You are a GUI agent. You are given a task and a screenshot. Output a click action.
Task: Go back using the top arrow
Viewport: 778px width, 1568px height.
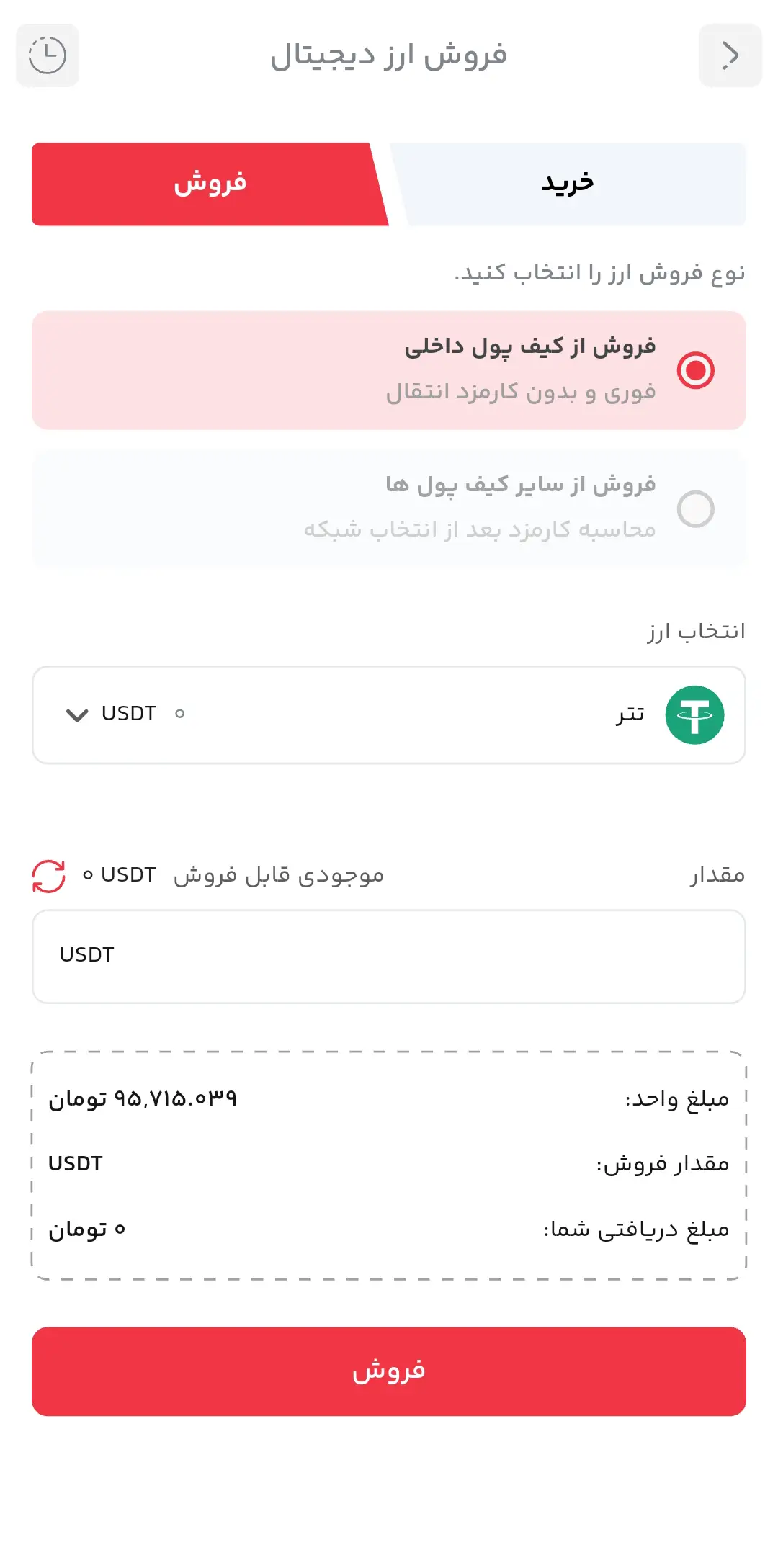(x=730, y=55)
